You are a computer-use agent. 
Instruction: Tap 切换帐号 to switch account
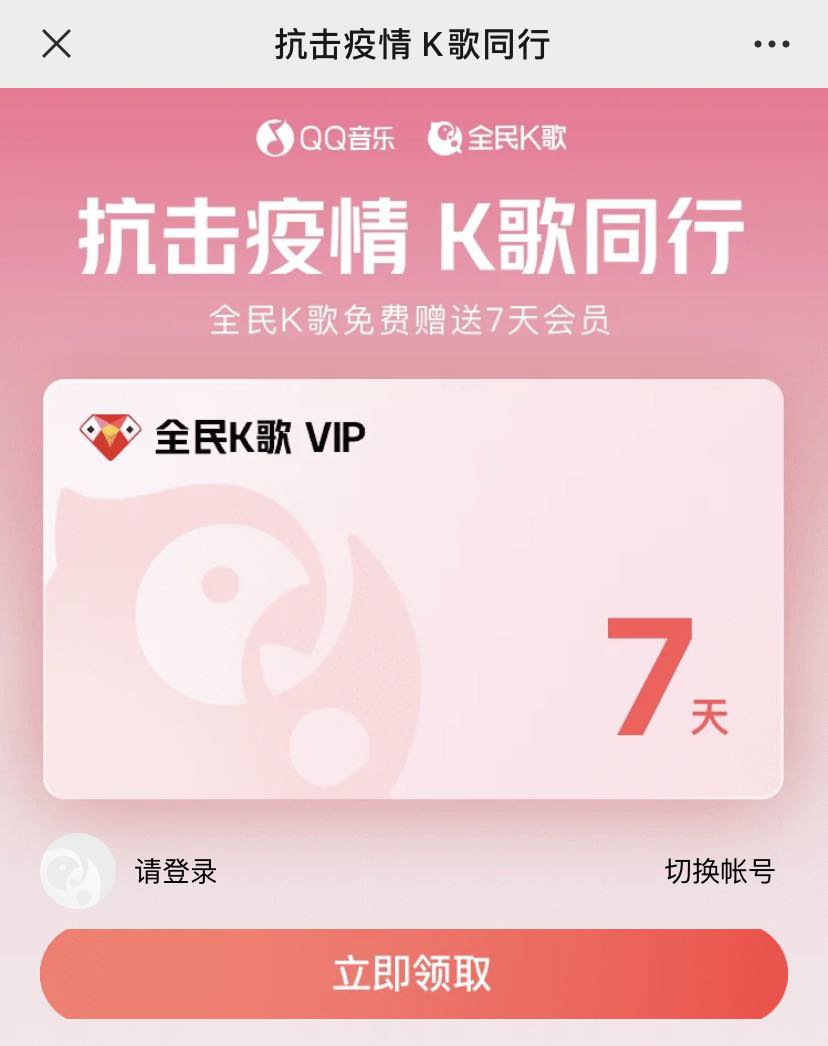coord(719,871)
